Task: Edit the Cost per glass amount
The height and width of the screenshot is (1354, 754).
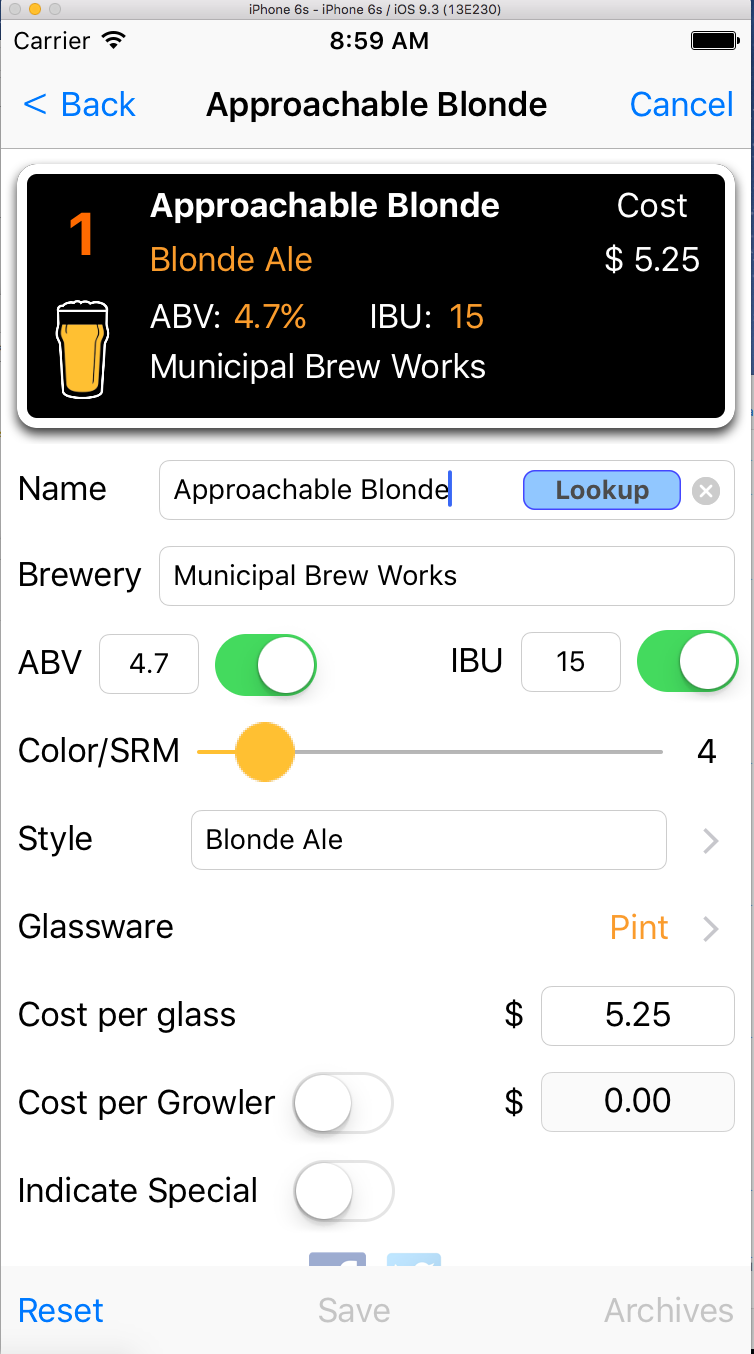Action: tap(637, 1015)
